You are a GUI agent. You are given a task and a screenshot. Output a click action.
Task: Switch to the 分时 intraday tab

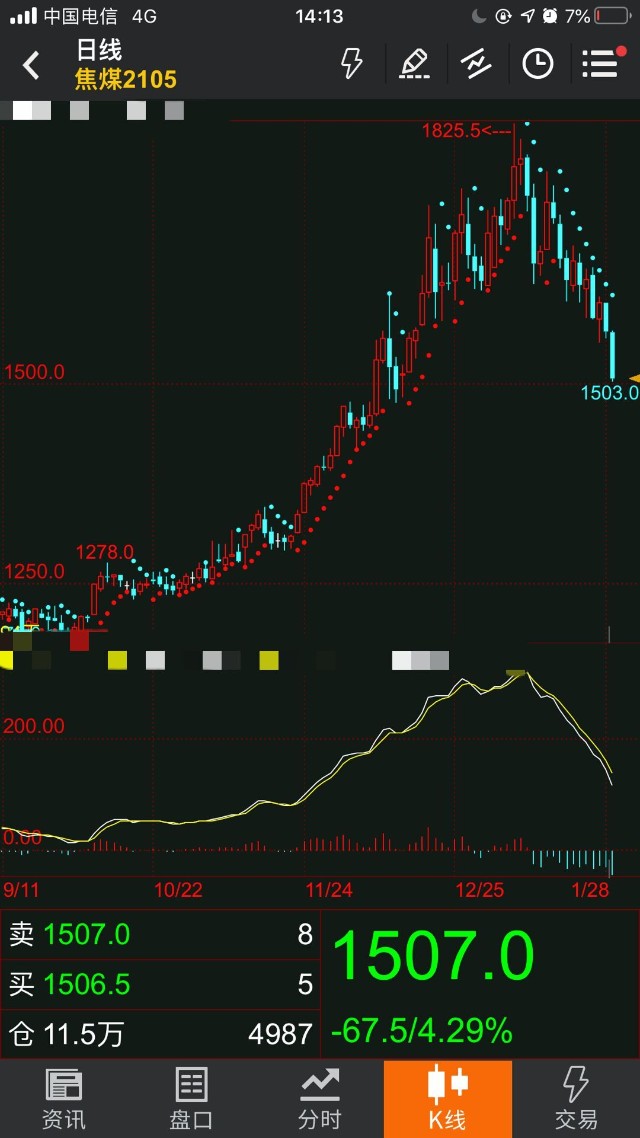320,1098
